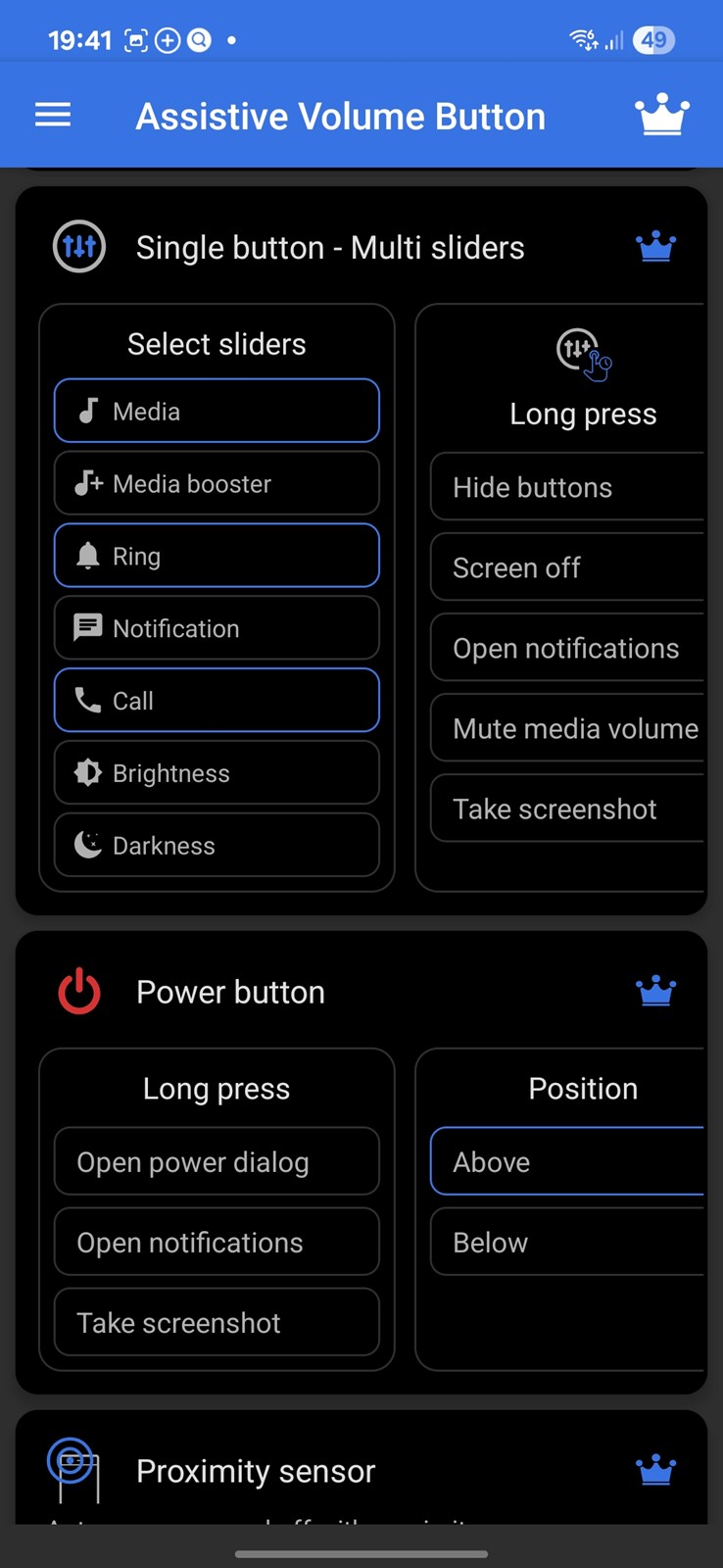Set power button position to Below

coord(568,1243)
